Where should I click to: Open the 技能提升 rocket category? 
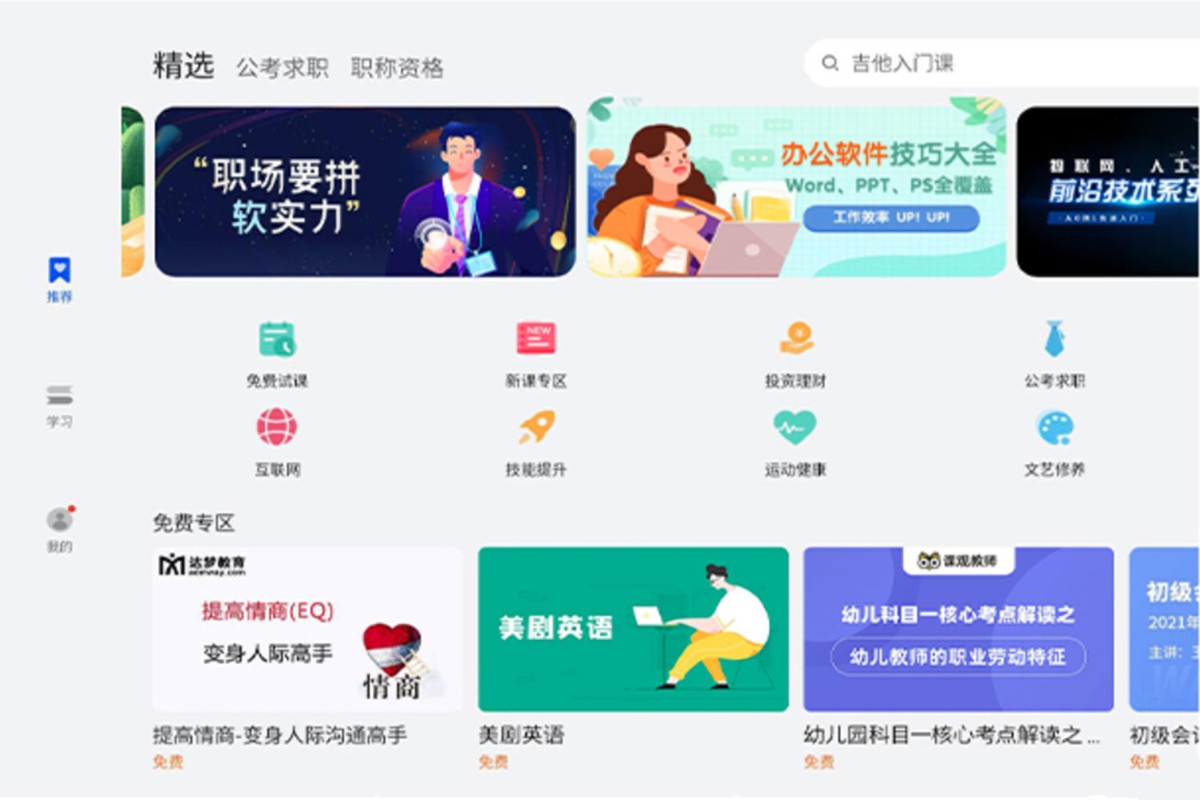coord(536,439)
